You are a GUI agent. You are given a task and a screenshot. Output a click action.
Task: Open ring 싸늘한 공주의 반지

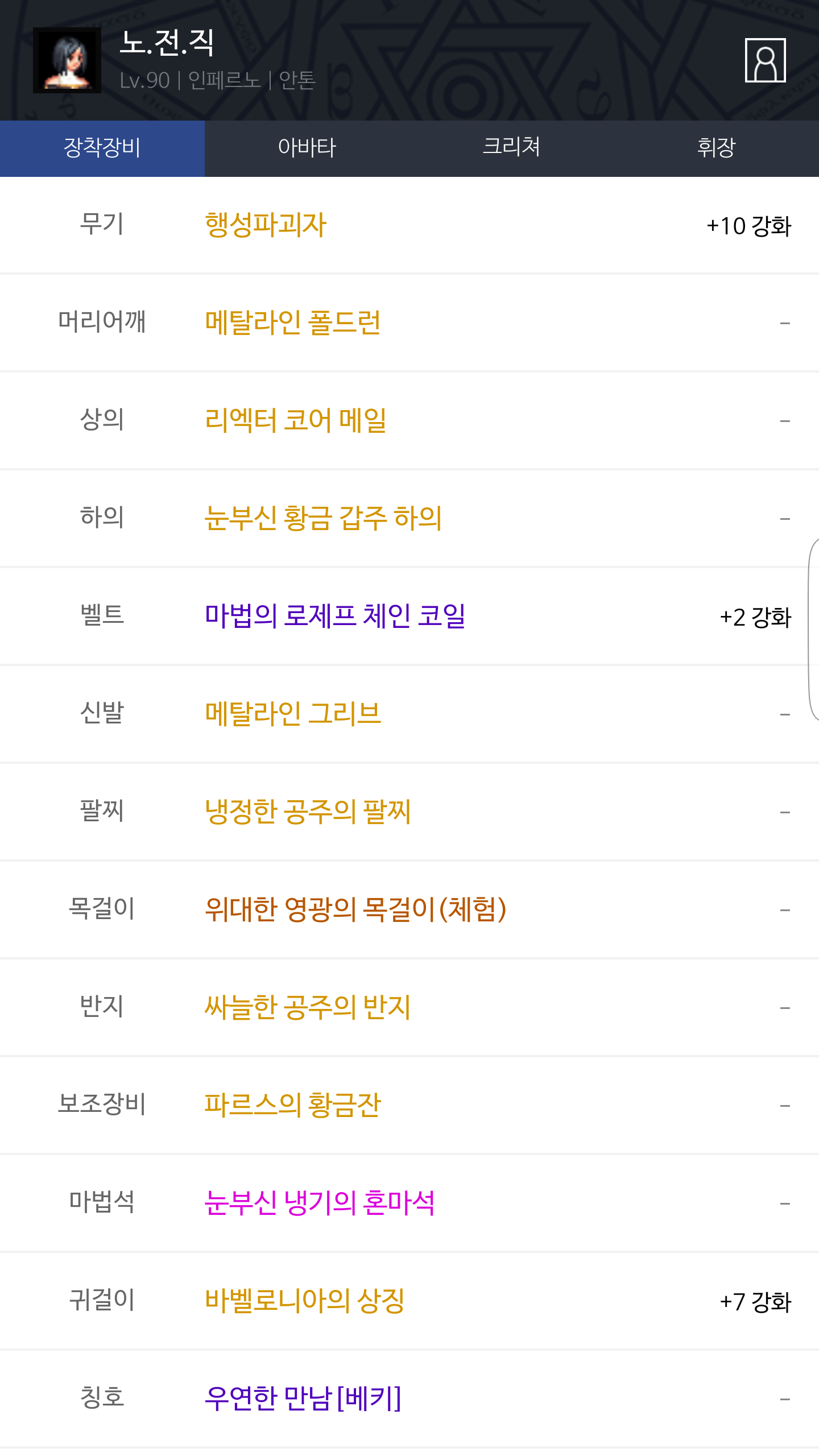tap(308, 1007)
